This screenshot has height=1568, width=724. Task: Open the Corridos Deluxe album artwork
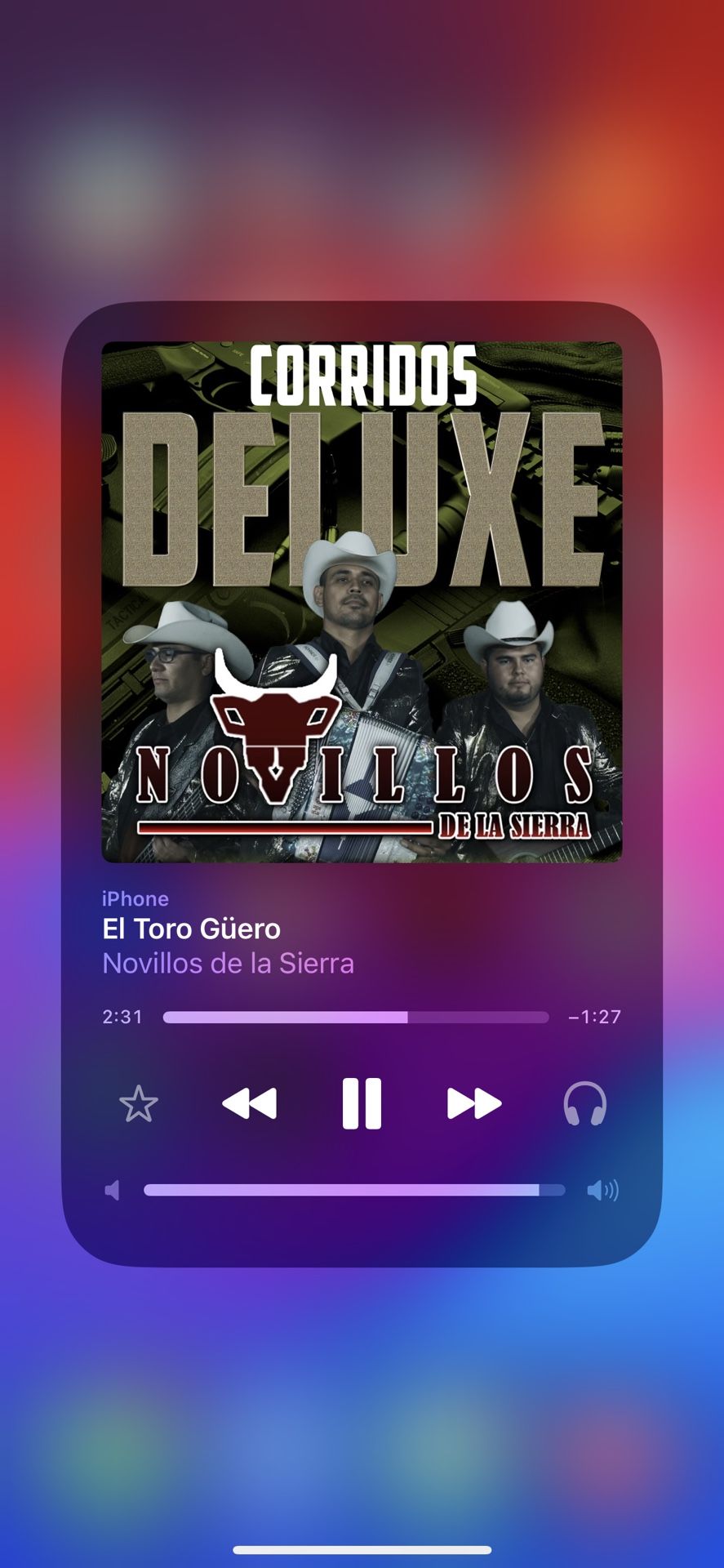pos(362,602)
